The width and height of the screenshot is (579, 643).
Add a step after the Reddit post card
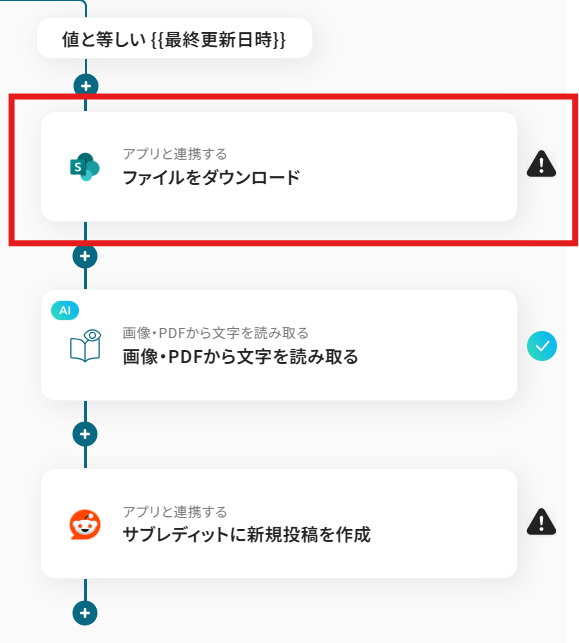(85, 613)
